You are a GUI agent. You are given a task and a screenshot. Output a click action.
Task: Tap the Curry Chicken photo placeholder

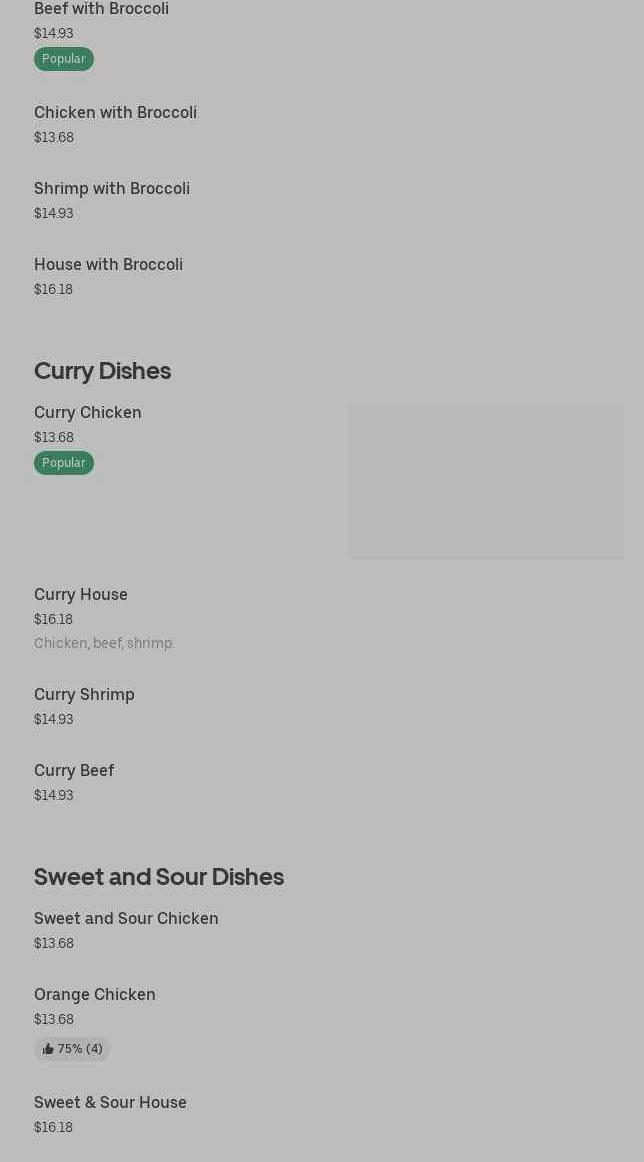coord(485,481)
